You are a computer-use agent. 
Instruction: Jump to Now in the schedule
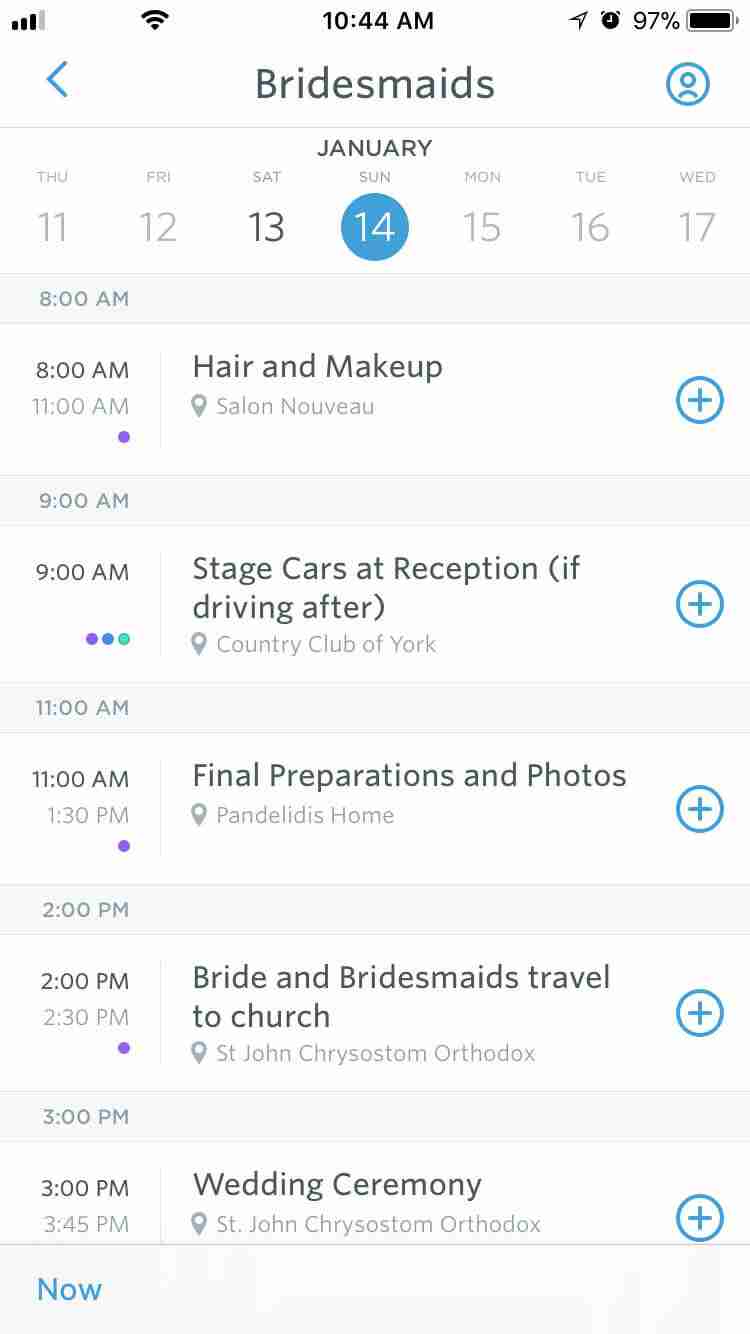tap(69, 1290)
